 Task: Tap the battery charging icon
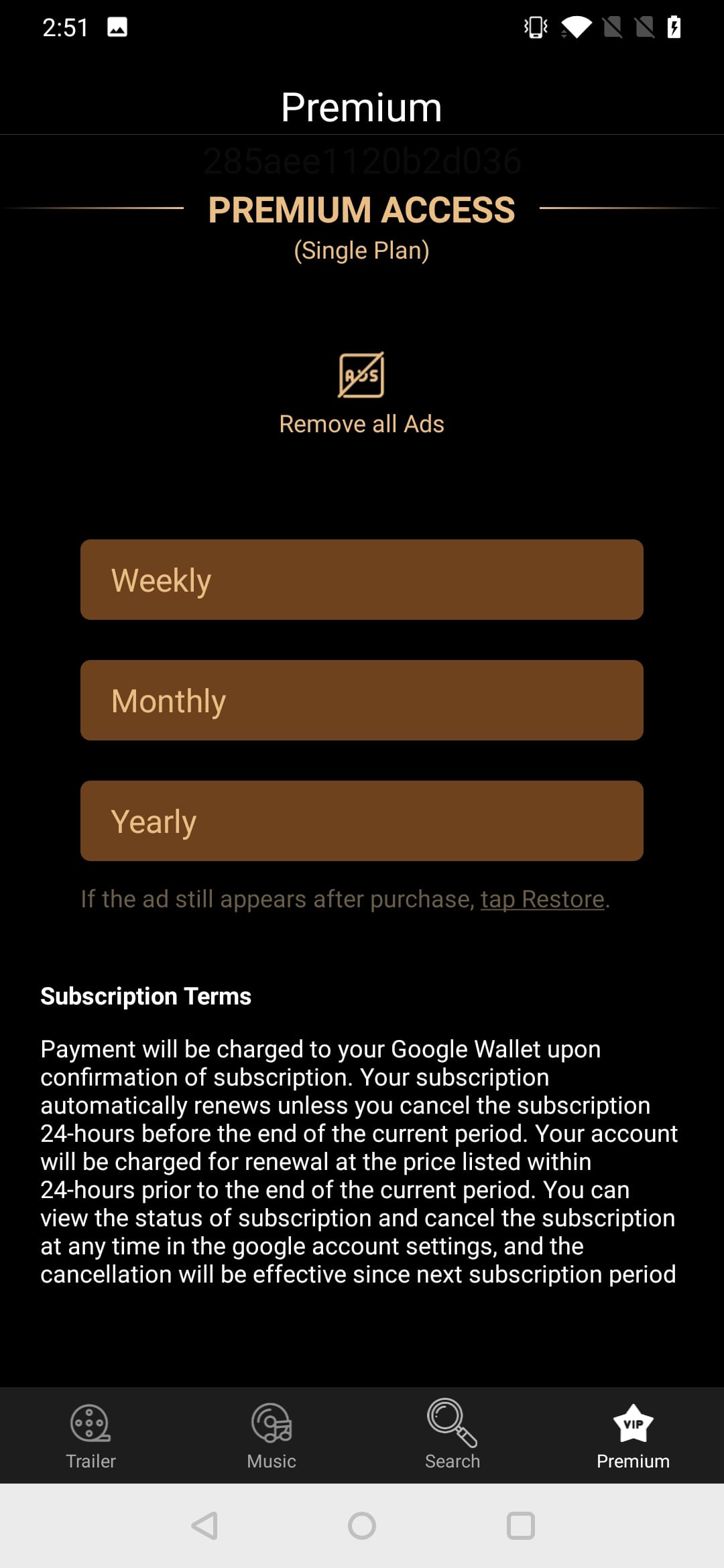(673, 27)
